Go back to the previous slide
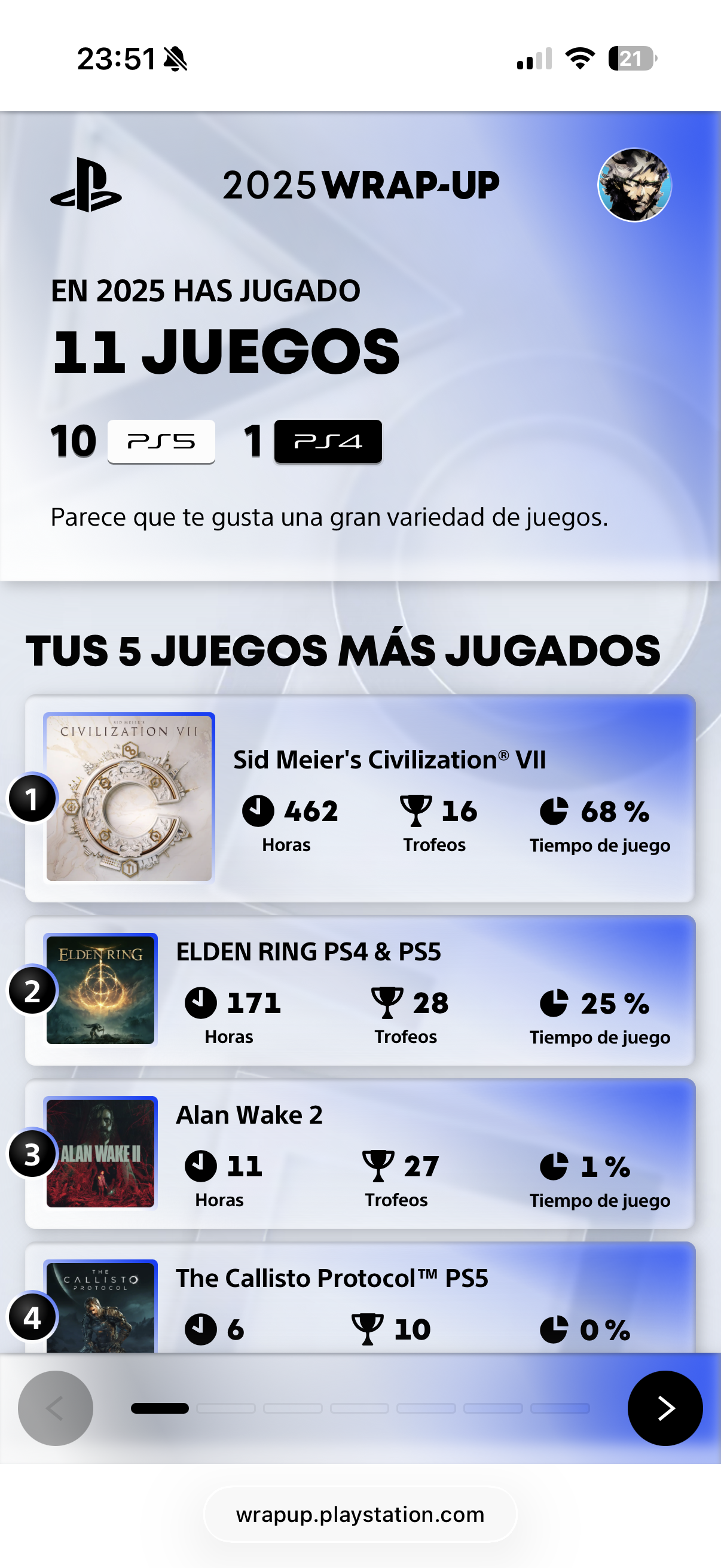The width and height of the screenshot is (721, 1568). point(56,1407)
